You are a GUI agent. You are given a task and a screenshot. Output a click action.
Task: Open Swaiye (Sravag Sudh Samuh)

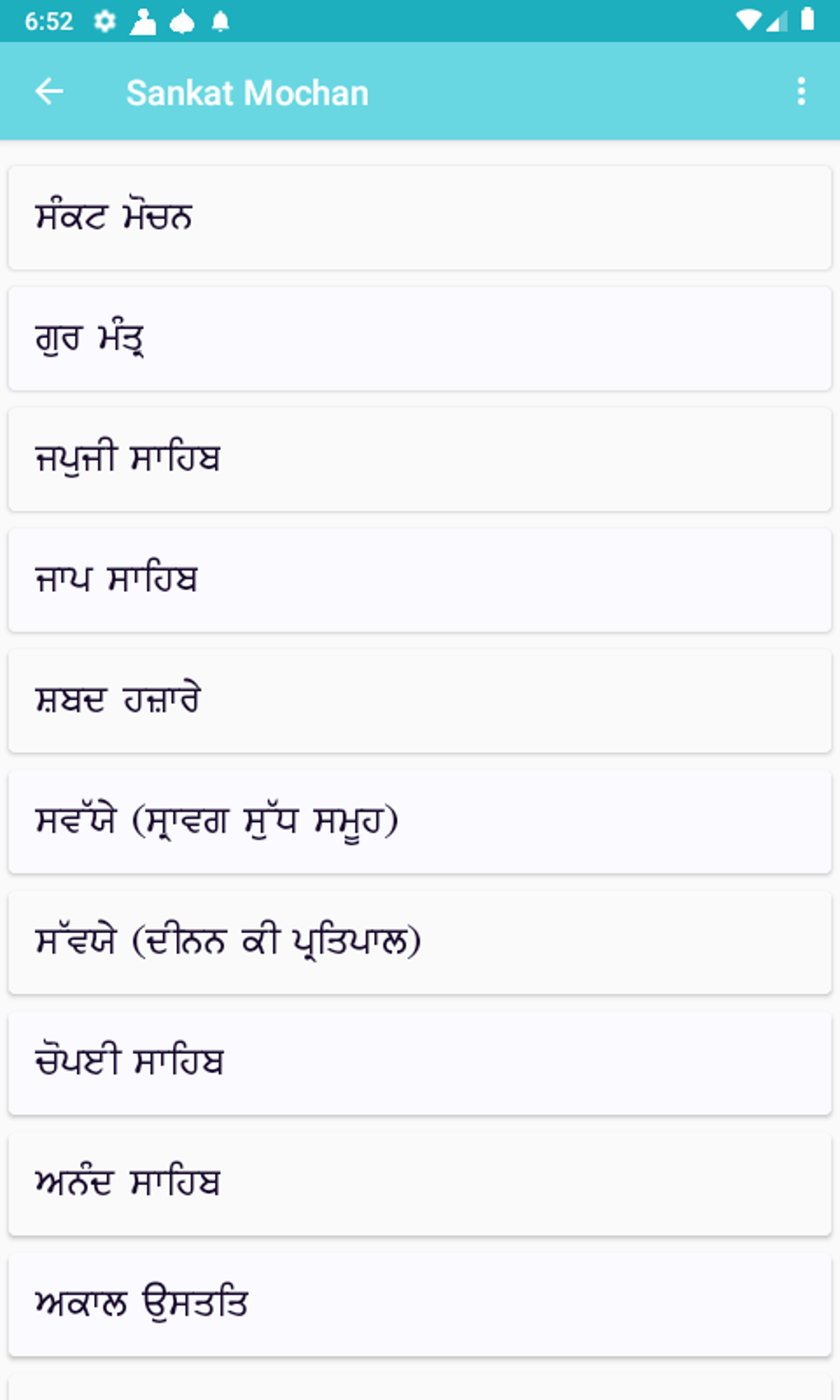pos(420,821)
